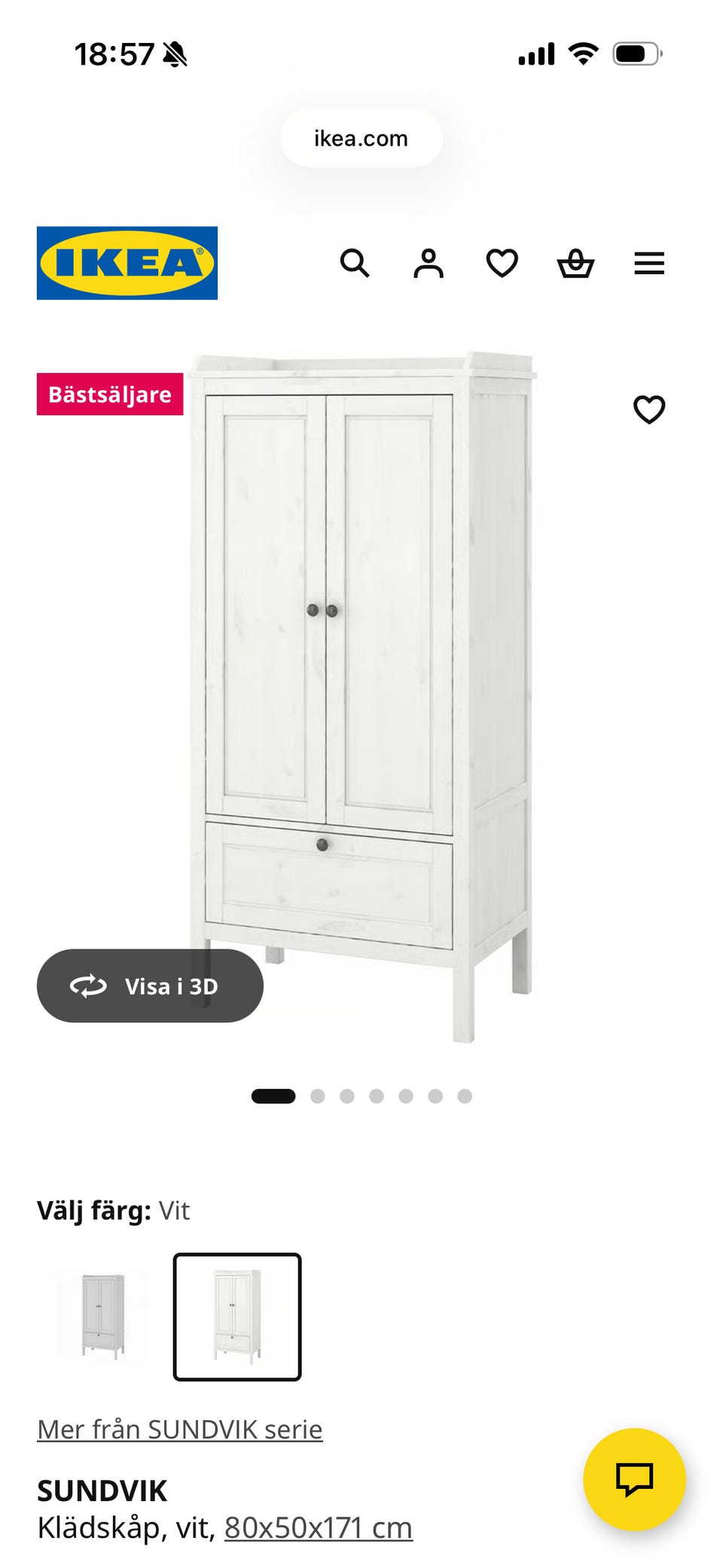The width and height of the screenshot is (723, 1568).
Task: Open the account profile icon
Action: [x=429, y=264]
